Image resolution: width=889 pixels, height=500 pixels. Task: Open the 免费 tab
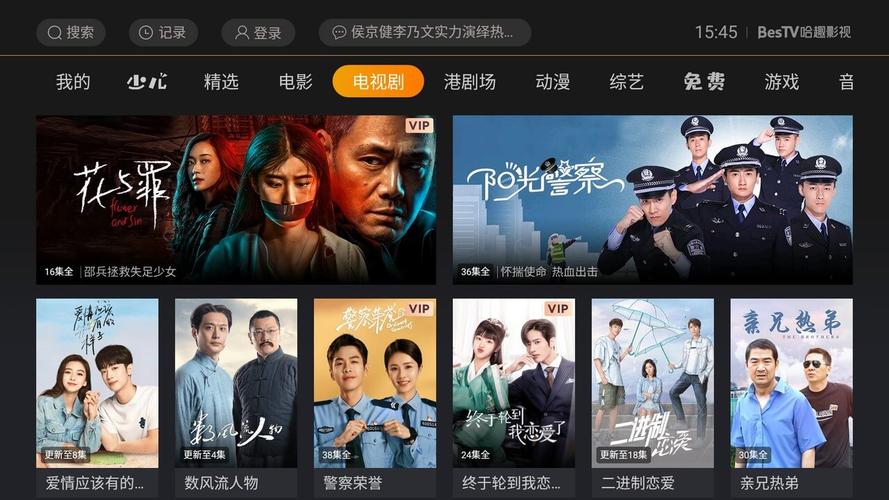click(704, 82)
